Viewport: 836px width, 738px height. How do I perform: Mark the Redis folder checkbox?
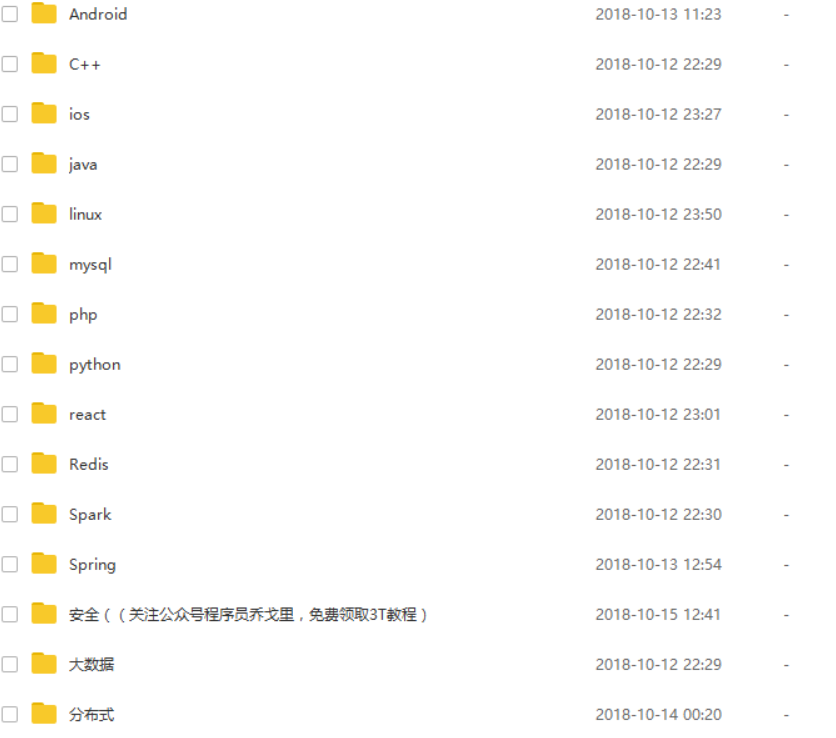tap(10, 464)
